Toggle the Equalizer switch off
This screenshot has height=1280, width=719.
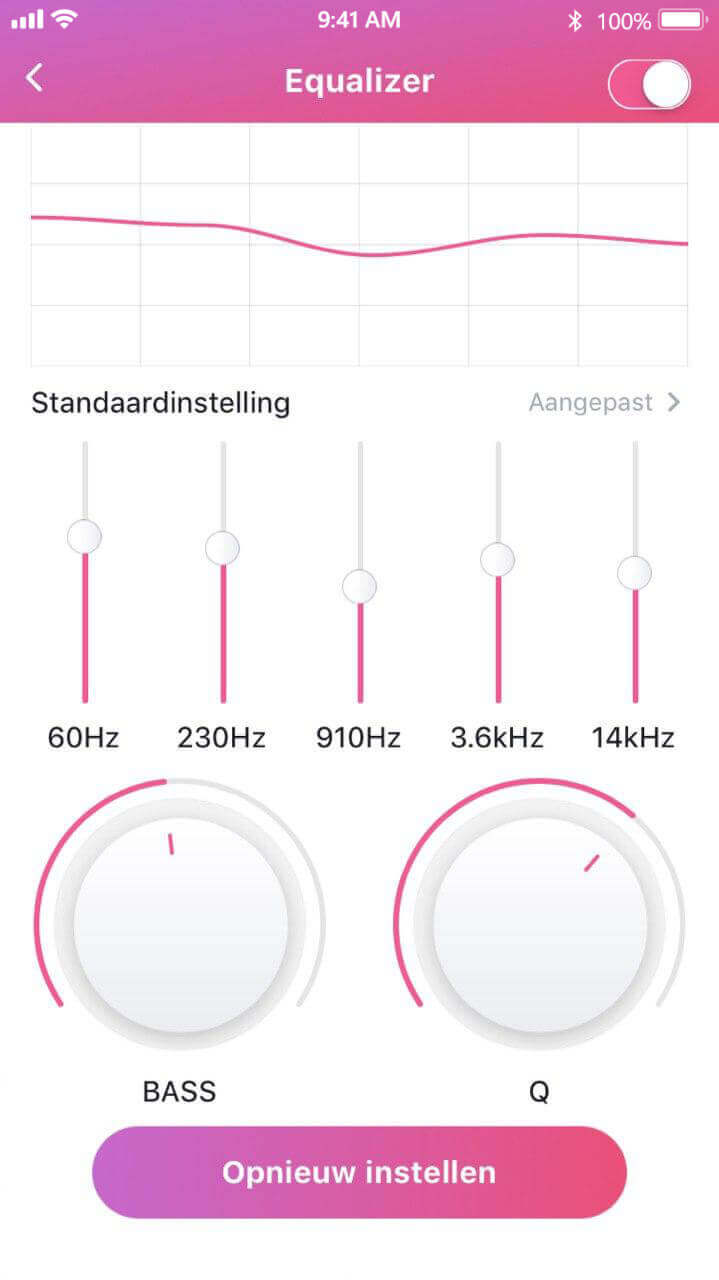[x=649, y=85]
